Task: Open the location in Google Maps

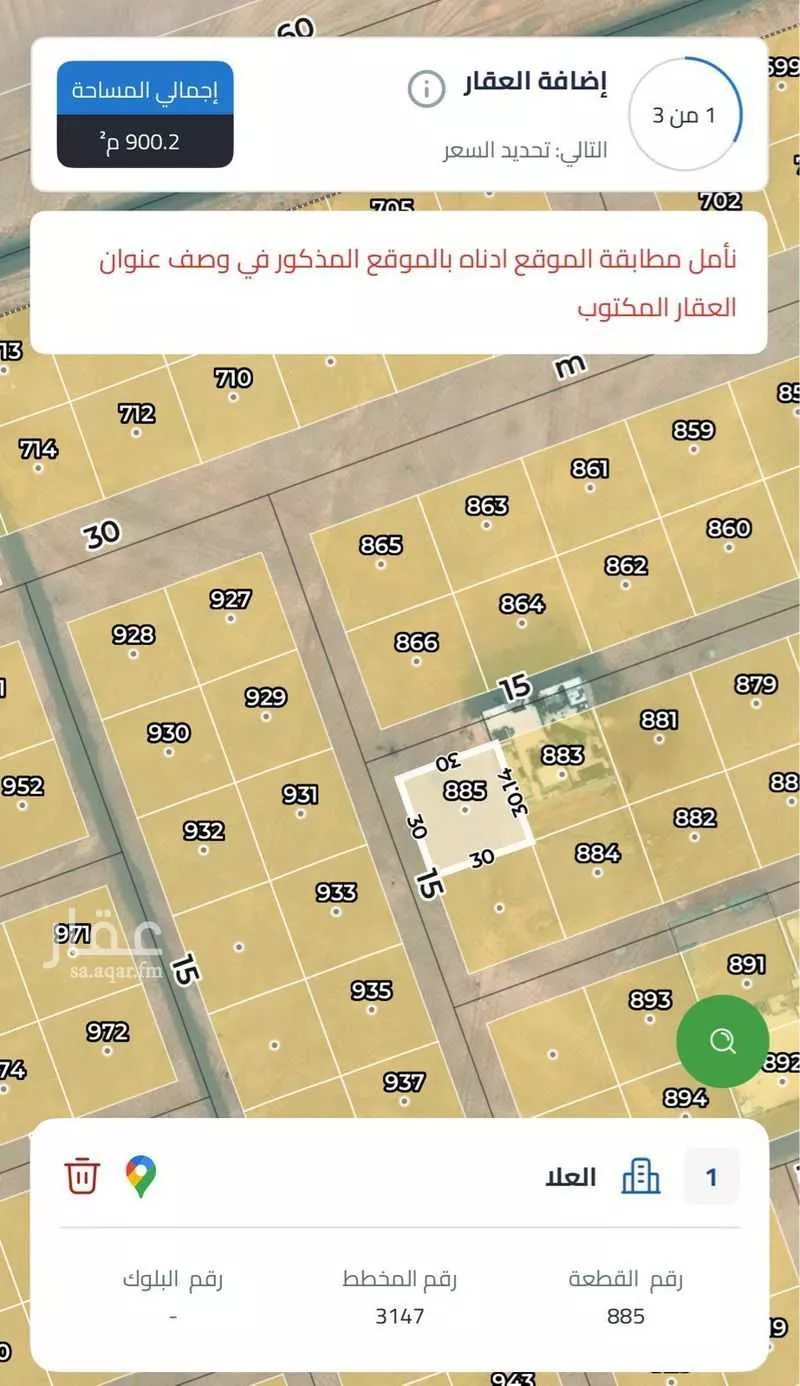Action: tap(140, 1176)
